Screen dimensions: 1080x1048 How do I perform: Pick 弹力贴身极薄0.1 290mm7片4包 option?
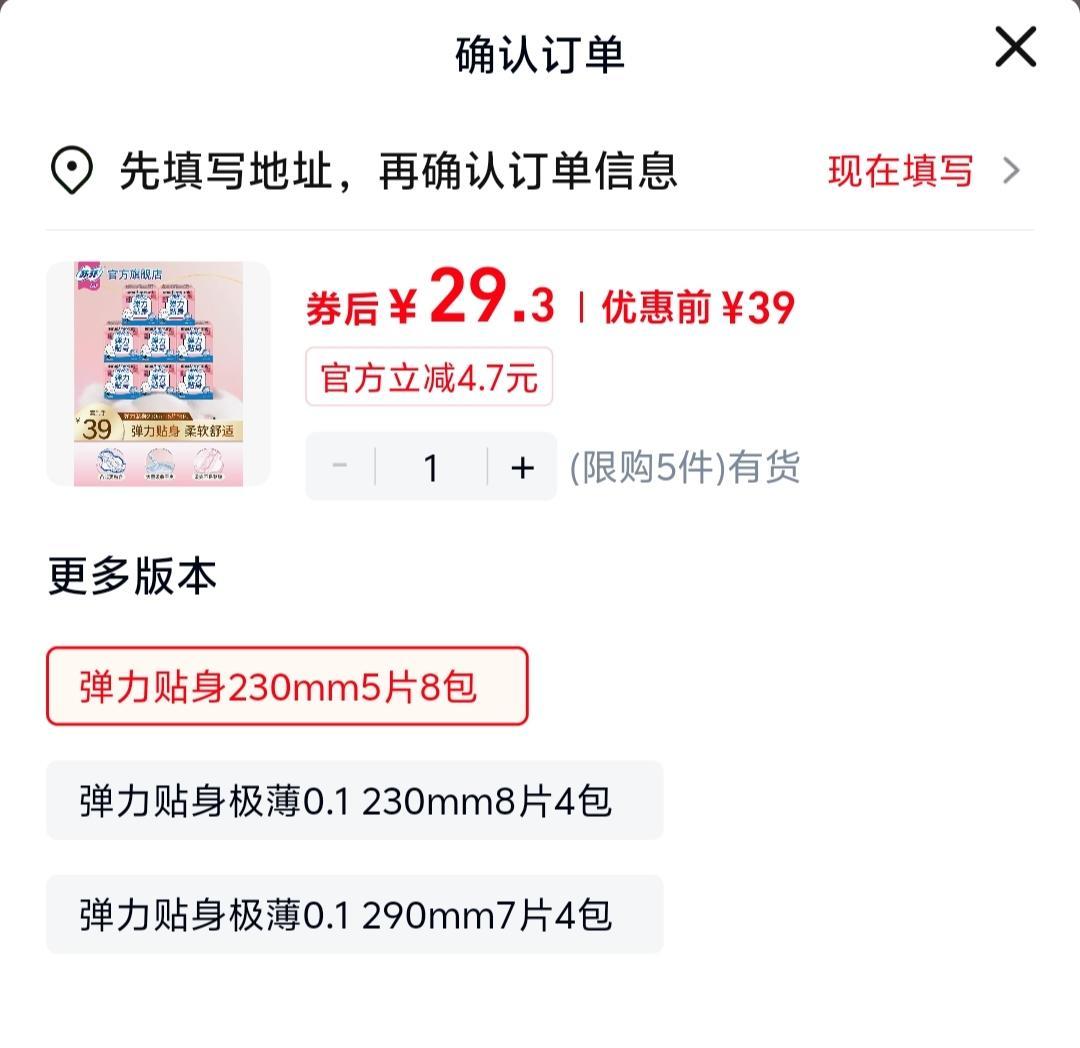[x=354, y=914]
